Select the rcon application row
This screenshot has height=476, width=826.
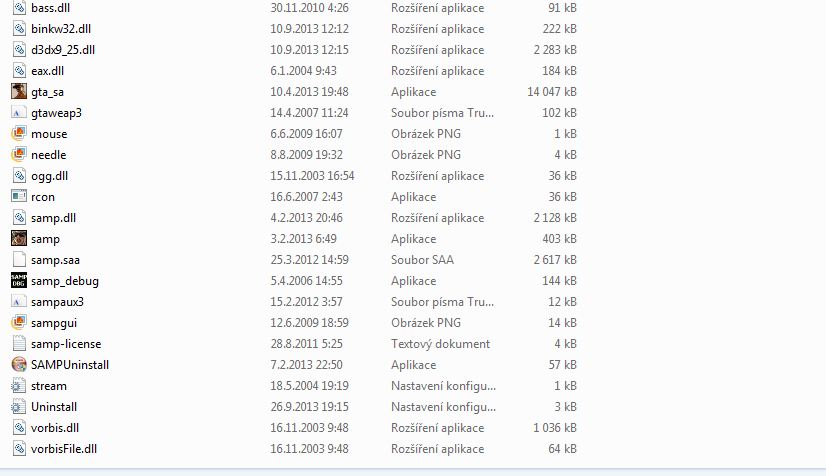tap(43, 197)
